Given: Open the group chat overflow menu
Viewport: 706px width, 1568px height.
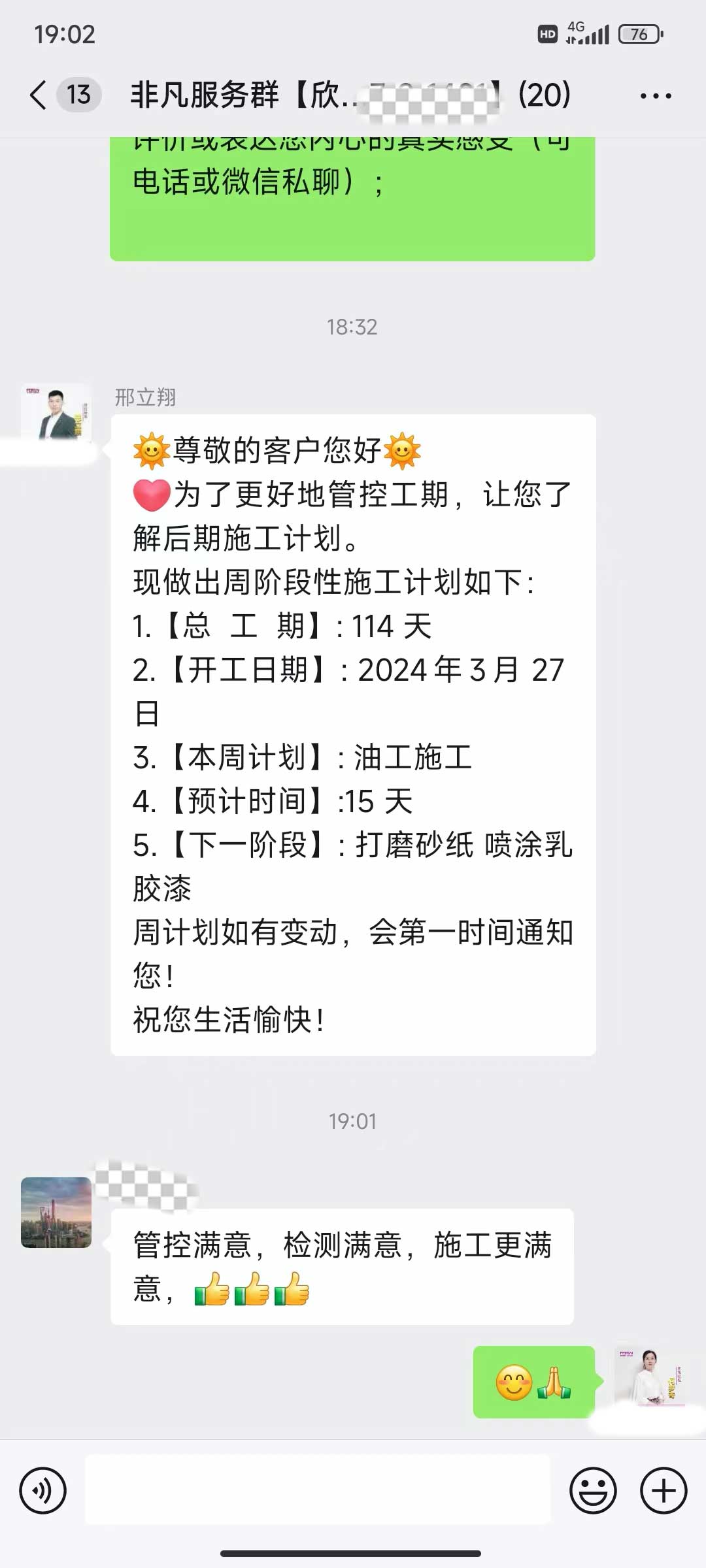Looking at the screenshot, I should (x=656, y=96).
